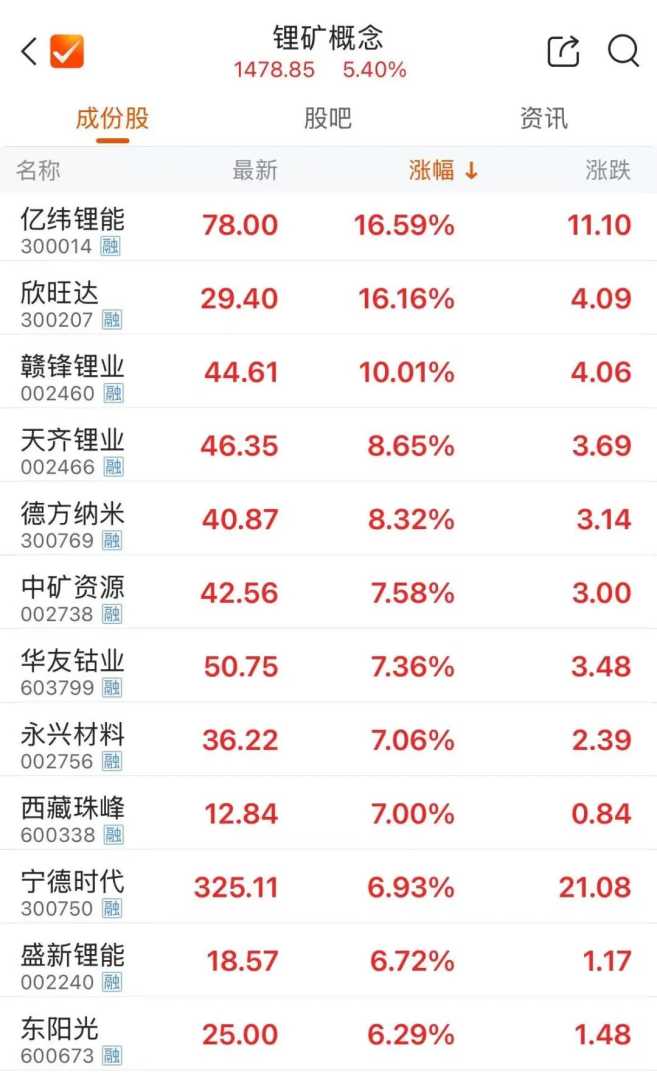Select the 成份股 tab
This screenshot has width=657, height=1080.
point(112,118)
